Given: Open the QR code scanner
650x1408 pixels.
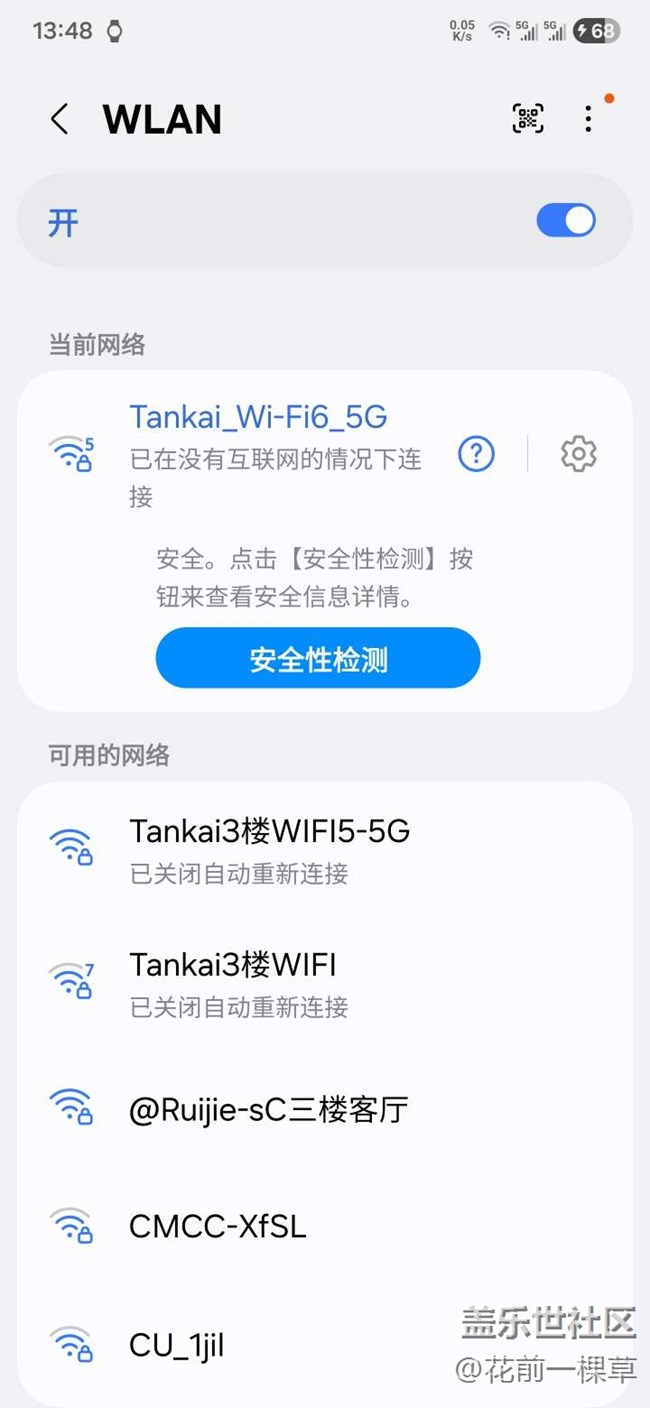Looking at the screenshot, I should point(529,119).
